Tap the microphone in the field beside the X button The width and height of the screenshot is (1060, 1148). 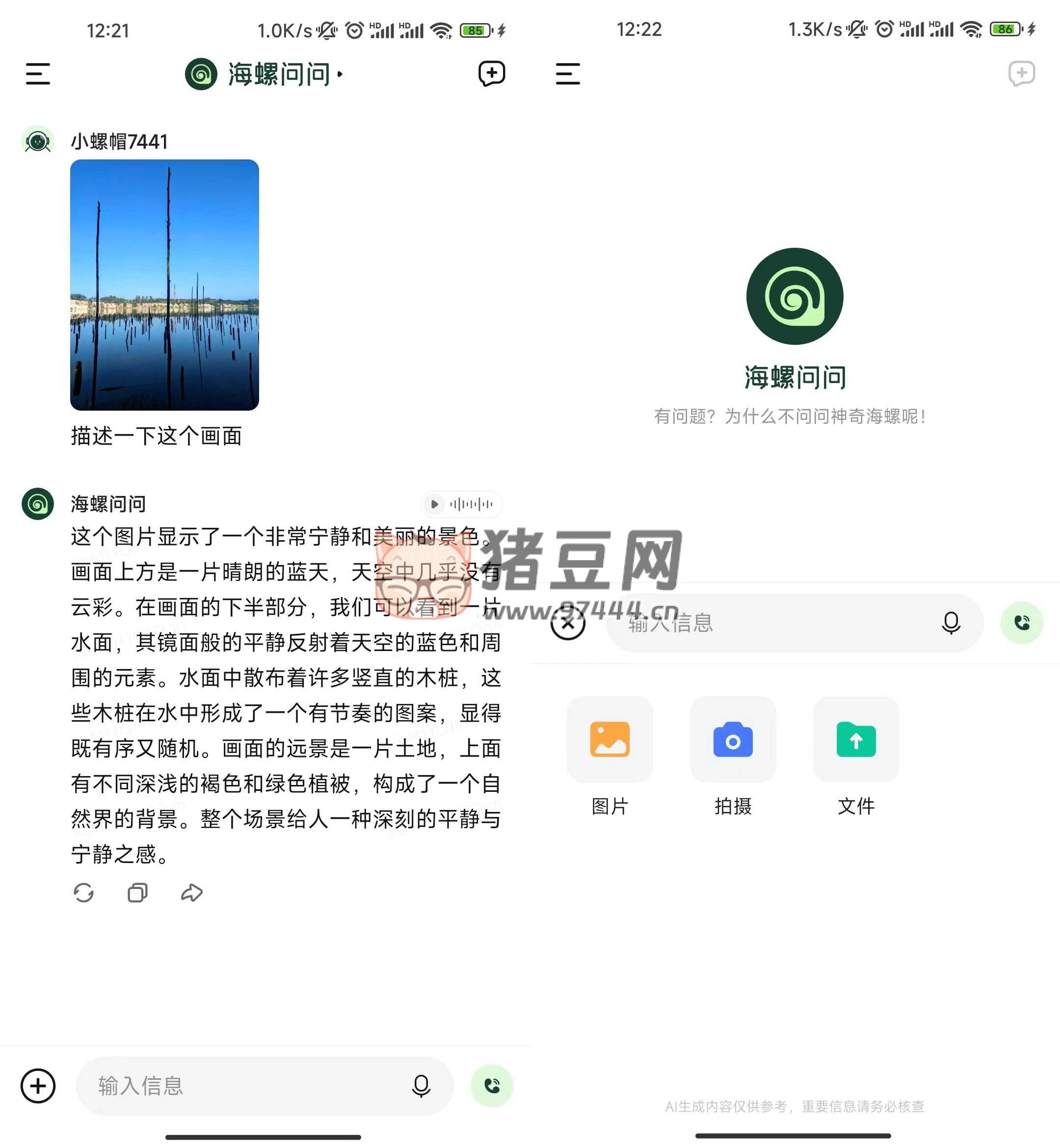click(951, 623)
